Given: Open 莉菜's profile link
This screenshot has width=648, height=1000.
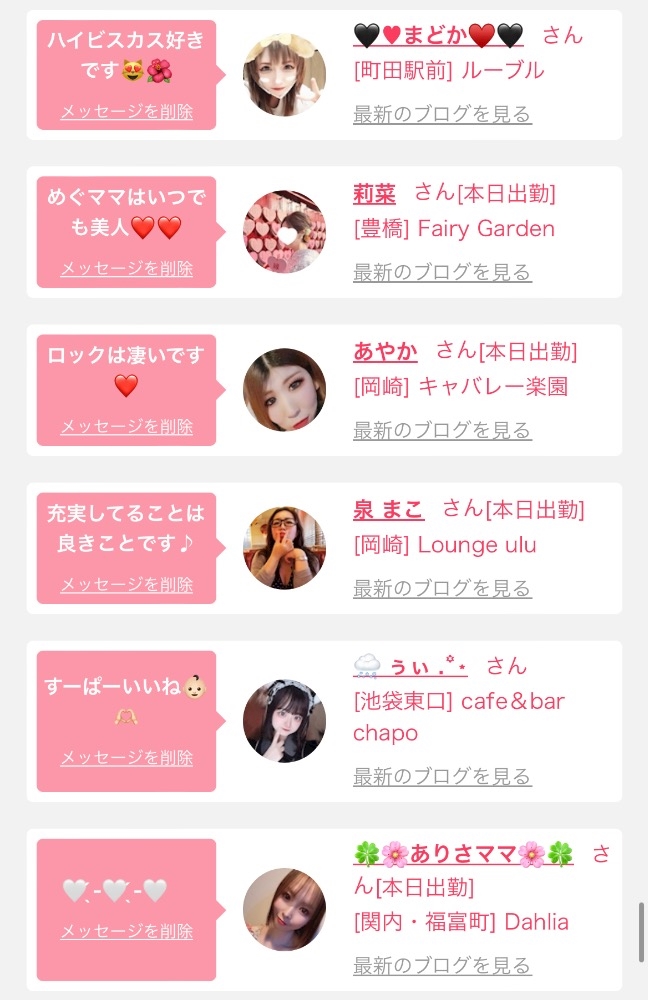Looking at the screenshot, I should pyautogui.click(x=374, y=193).
